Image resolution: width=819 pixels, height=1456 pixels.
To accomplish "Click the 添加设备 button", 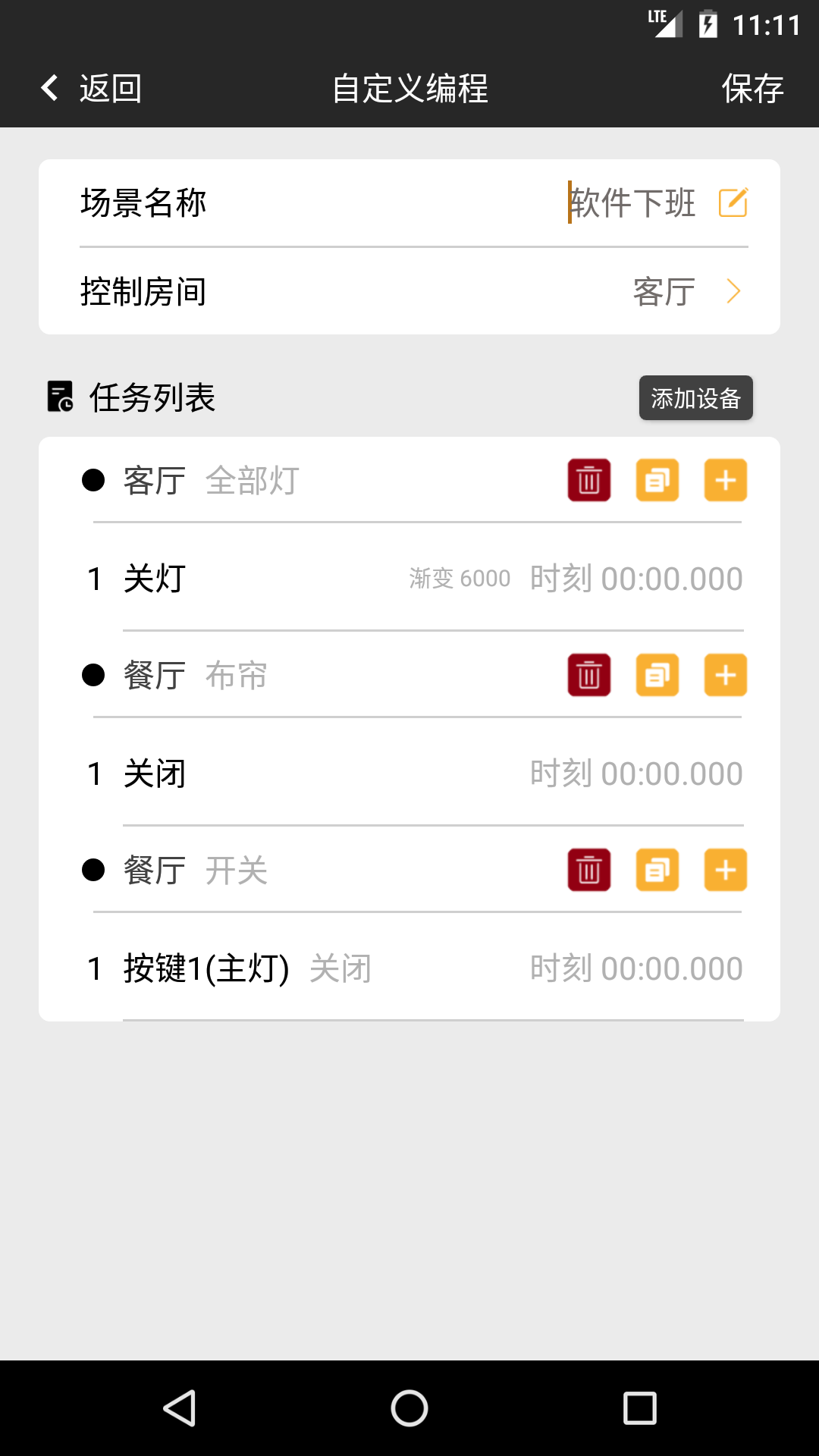I will point(695,397).
